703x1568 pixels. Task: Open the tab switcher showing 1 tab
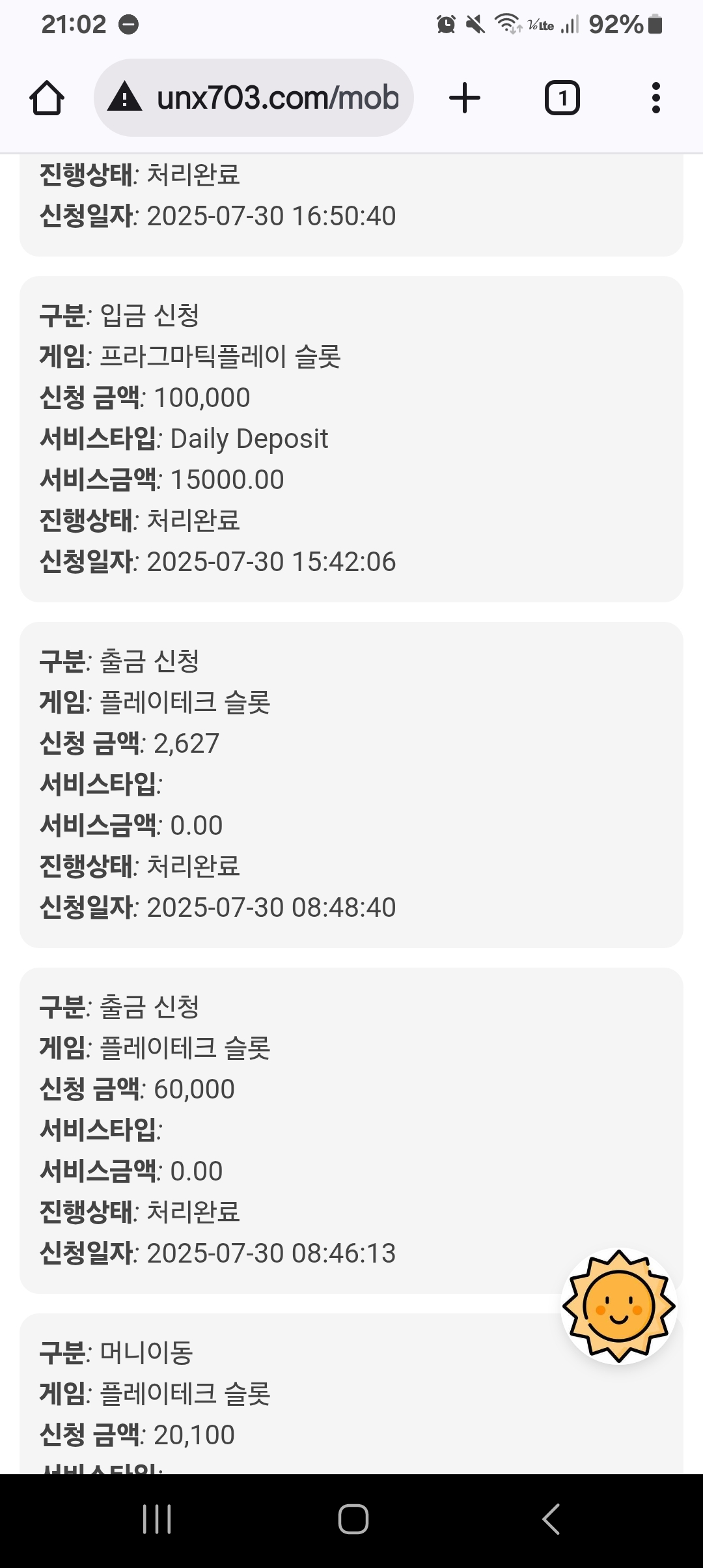[x=562, y=98]
